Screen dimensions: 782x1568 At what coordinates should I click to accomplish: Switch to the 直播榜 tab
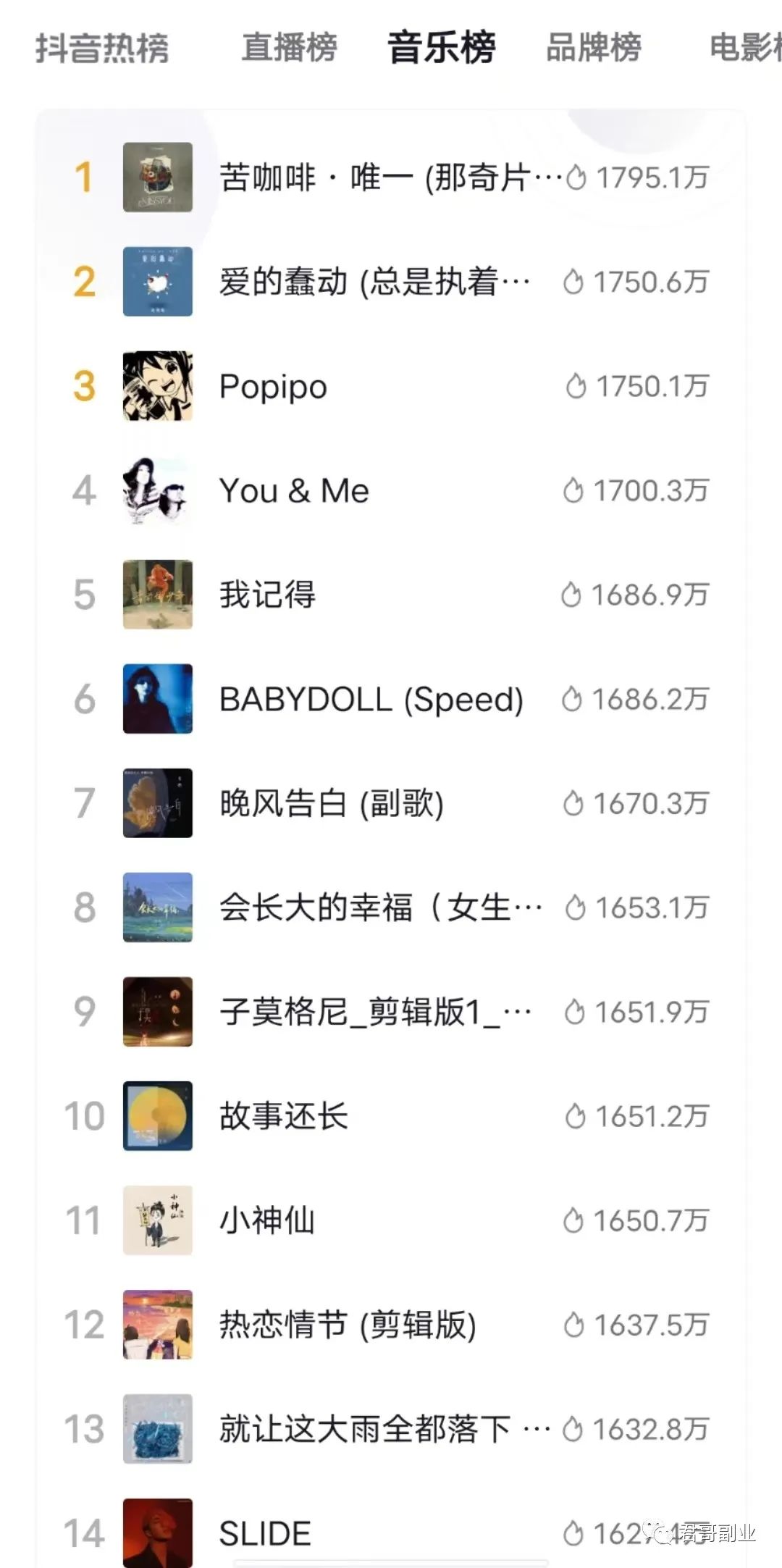tap(289, 47)
